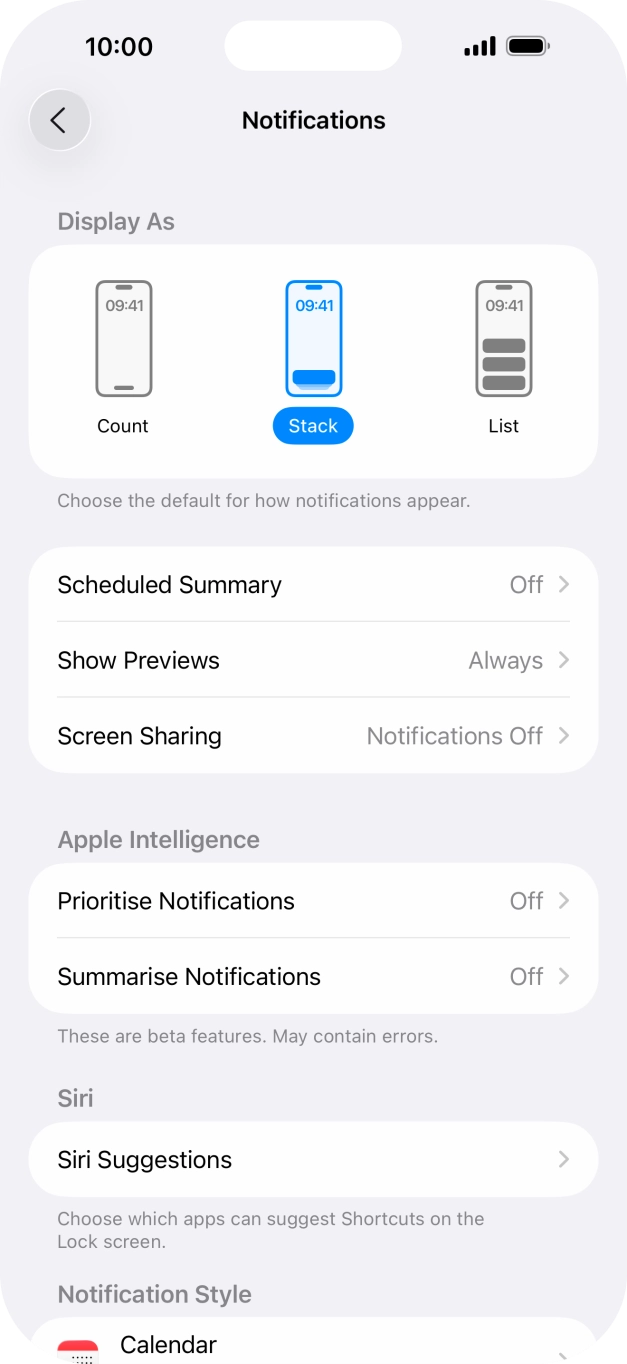Select Count display style

[123, 357]
